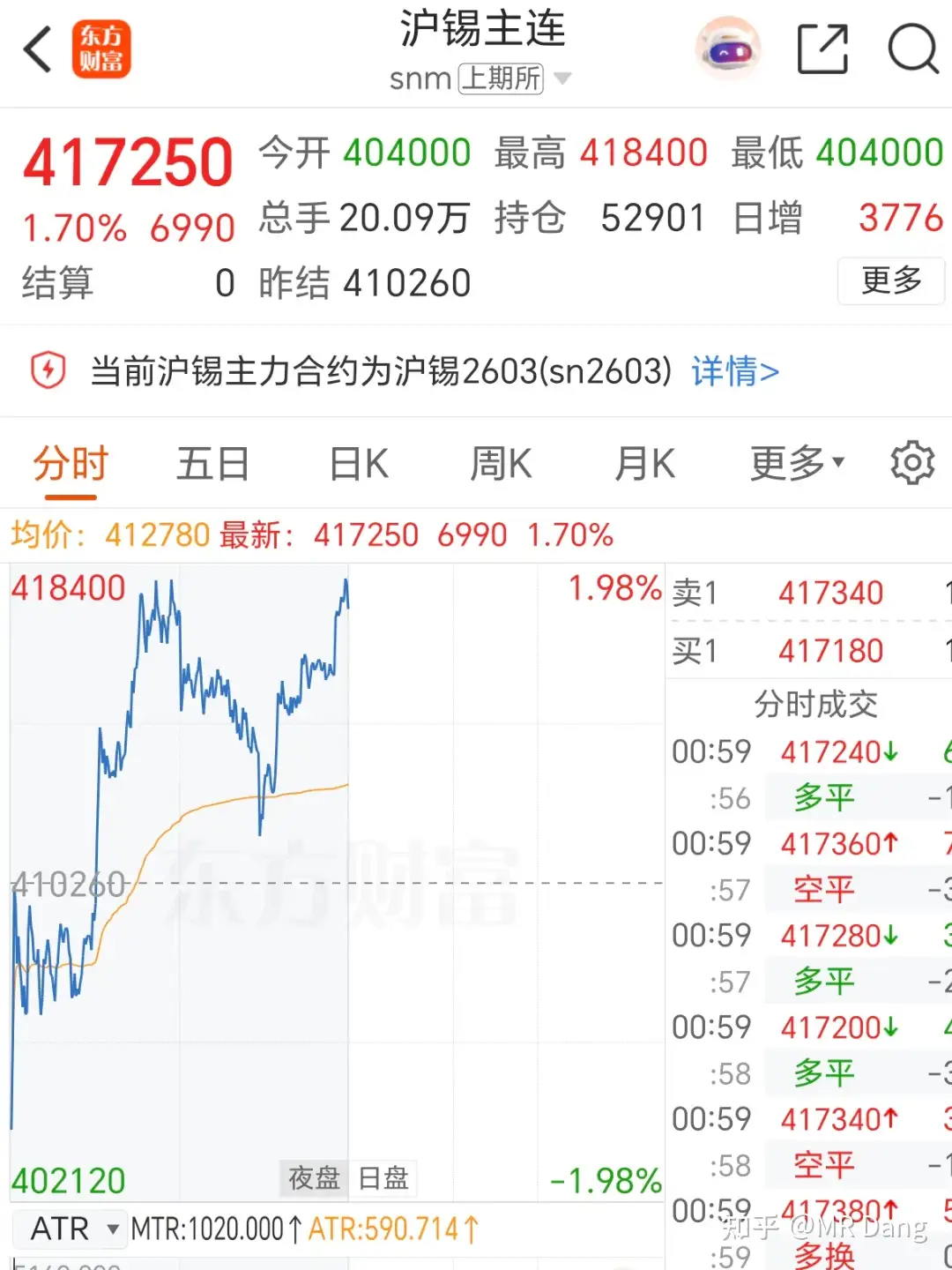
Task: Switch chart to 日盘 view
Action: pos(385,1178)
